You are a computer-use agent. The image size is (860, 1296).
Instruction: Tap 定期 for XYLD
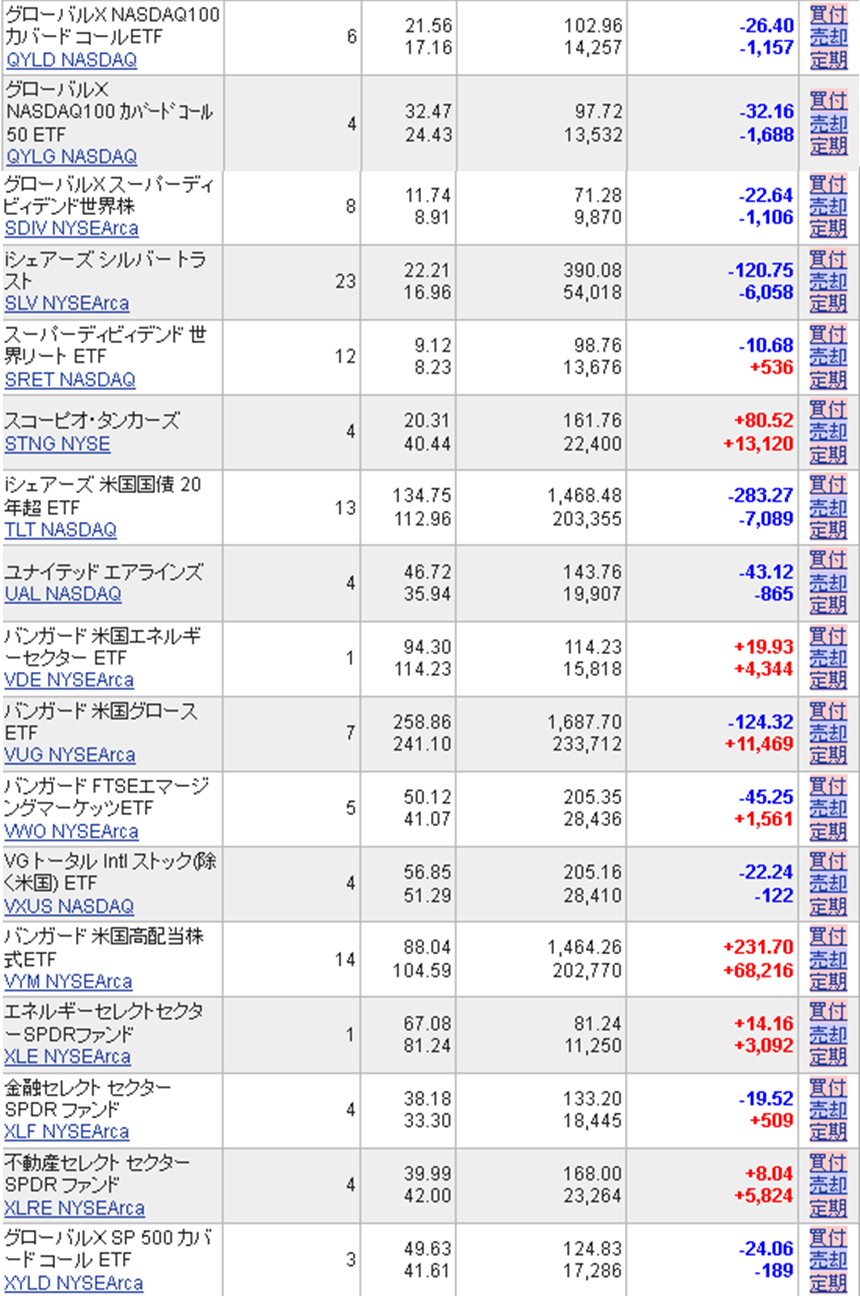pyautogui.click(x=828, y=1282)
